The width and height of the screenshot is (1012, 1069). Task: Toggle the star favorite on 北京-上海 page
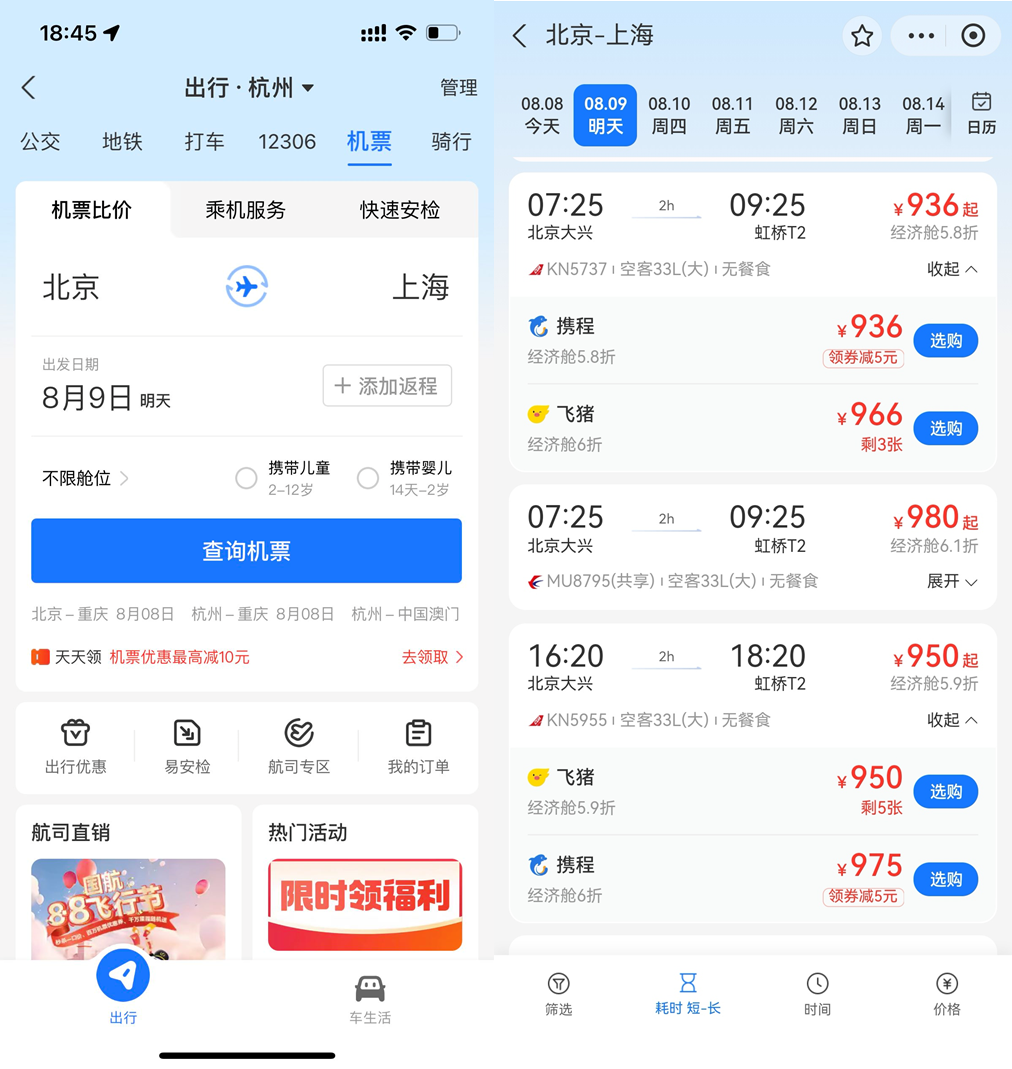(x=862, y=36)
